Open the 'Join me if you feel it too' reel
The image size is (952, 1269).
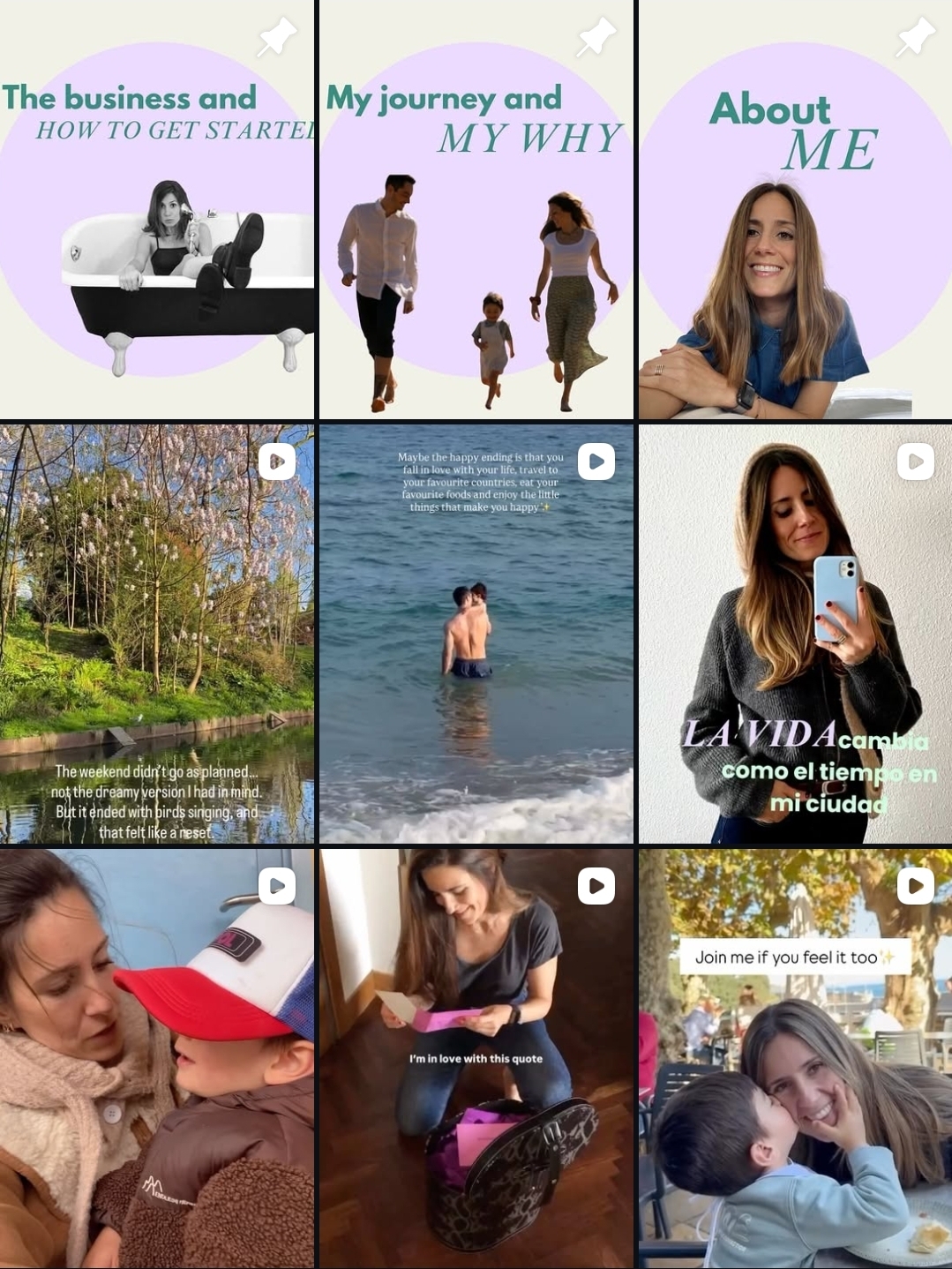click(x=795, y=1059)
